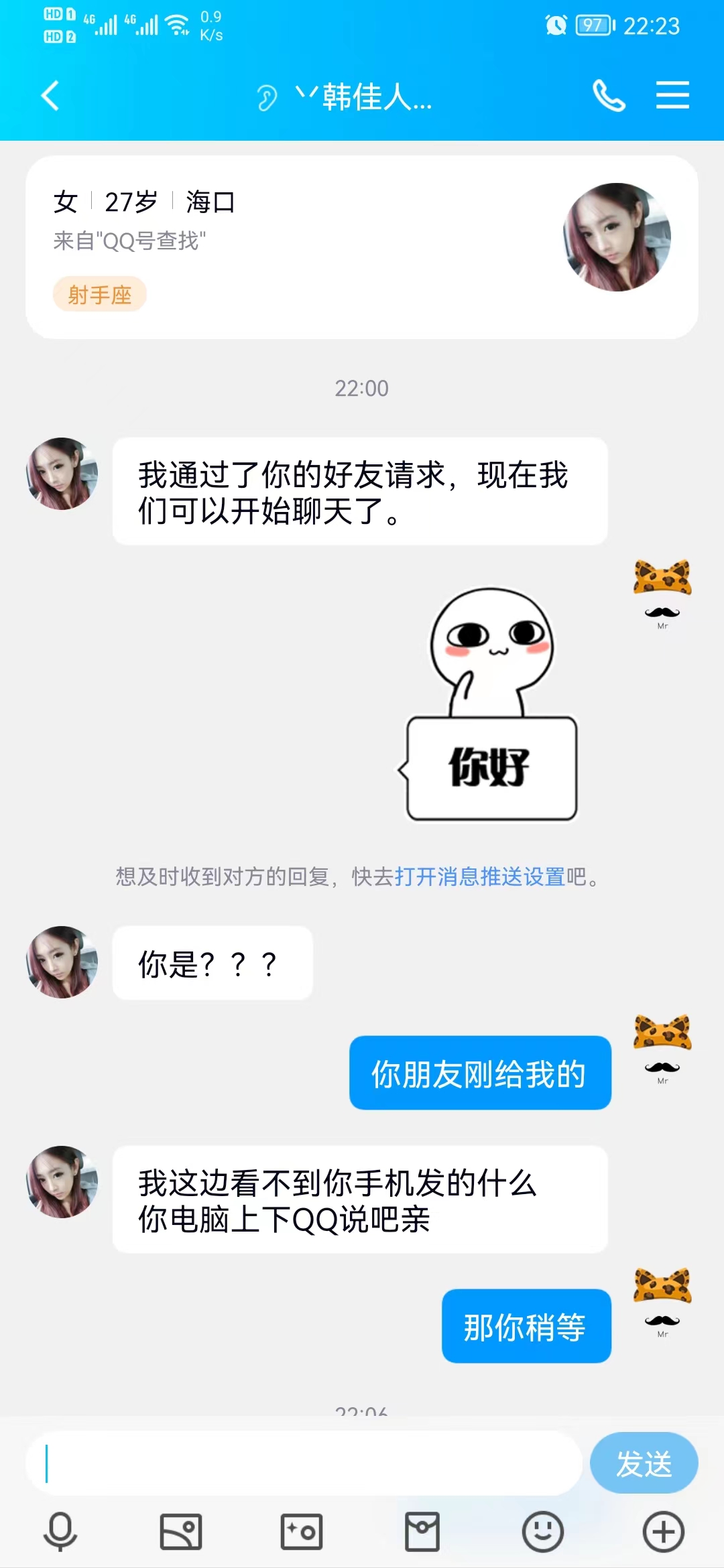The width and height of the screenshot is (724, 1568).
Task: Expand more options with the plus icon
Action: (663, 1532)
